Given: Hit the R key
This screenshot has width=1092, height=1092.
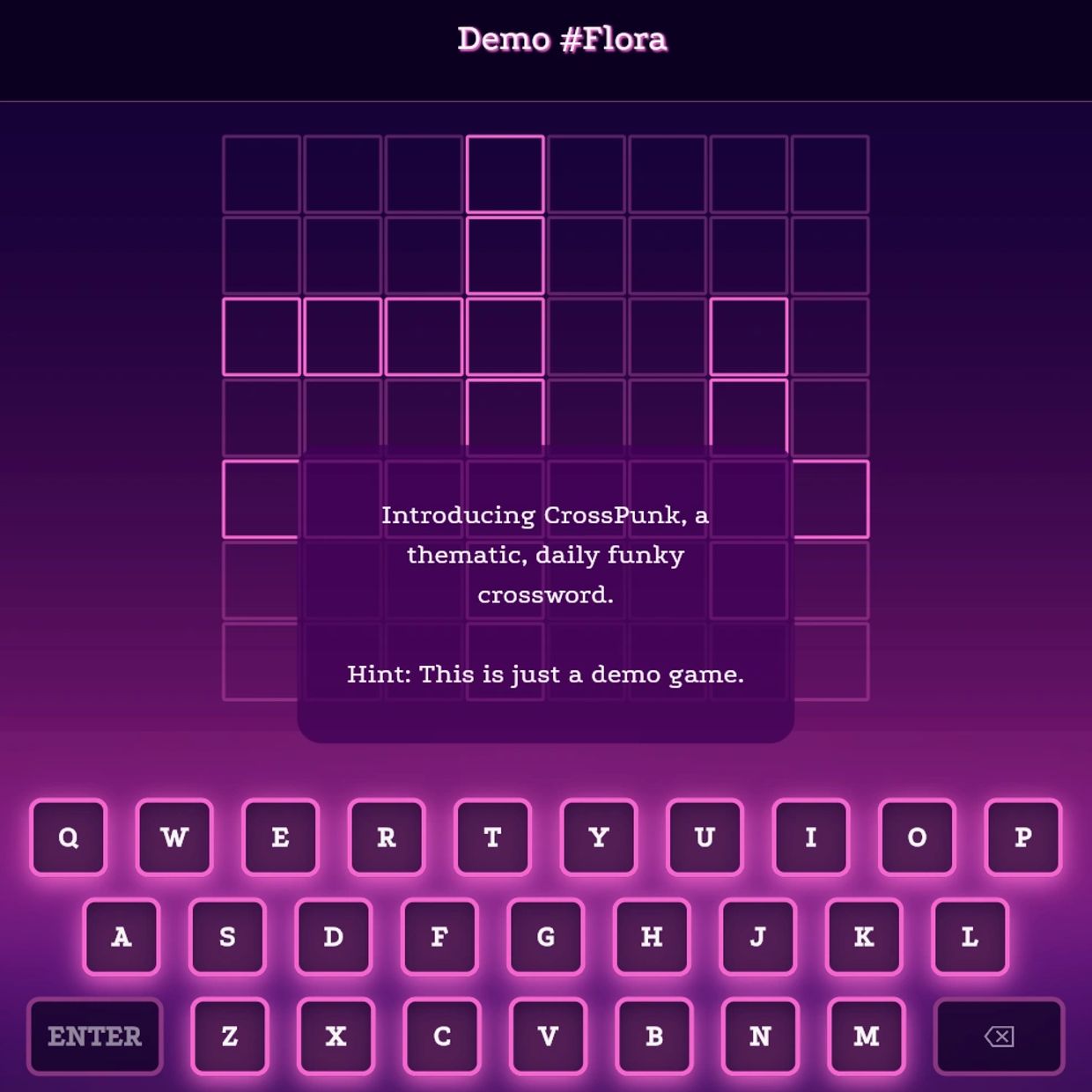Looking at the screenshot, I should click(x=387, y=837).
